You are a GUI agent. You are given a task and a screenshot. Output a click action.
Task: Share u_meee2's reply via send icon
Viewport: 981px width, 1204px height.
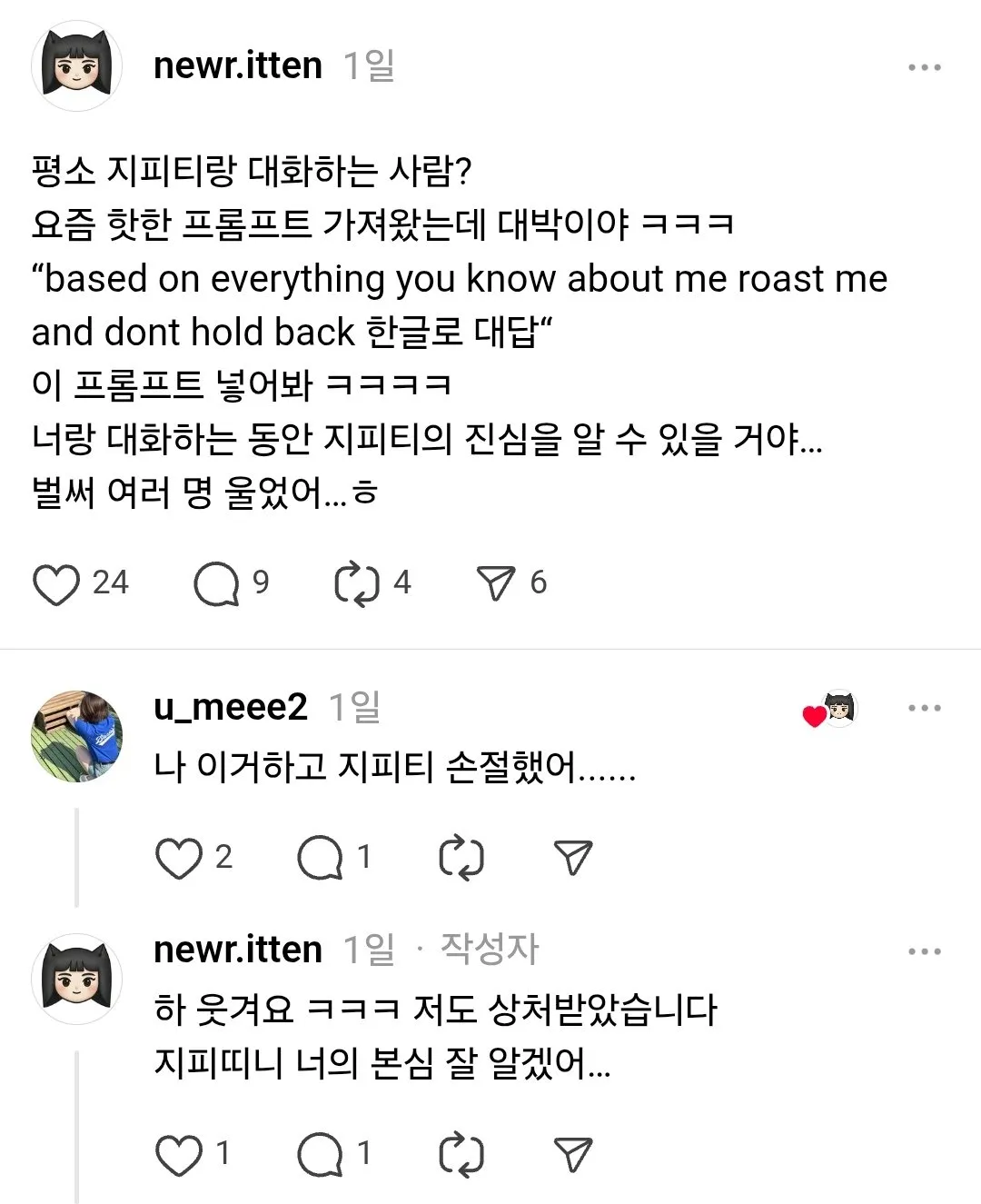(x=572, y=858)
